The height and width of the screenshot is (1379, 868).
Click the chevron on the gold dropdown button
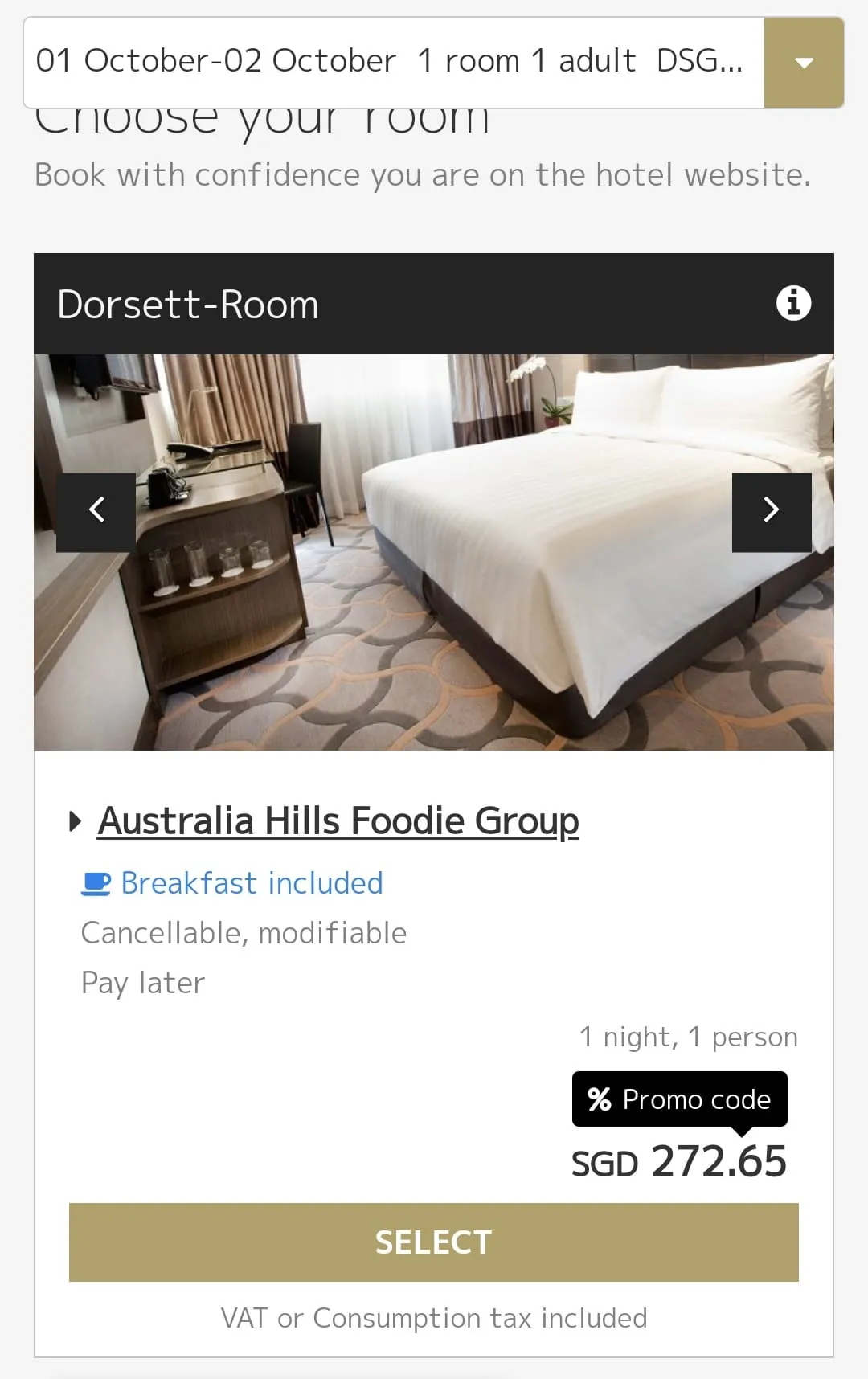tap(803, 63)
